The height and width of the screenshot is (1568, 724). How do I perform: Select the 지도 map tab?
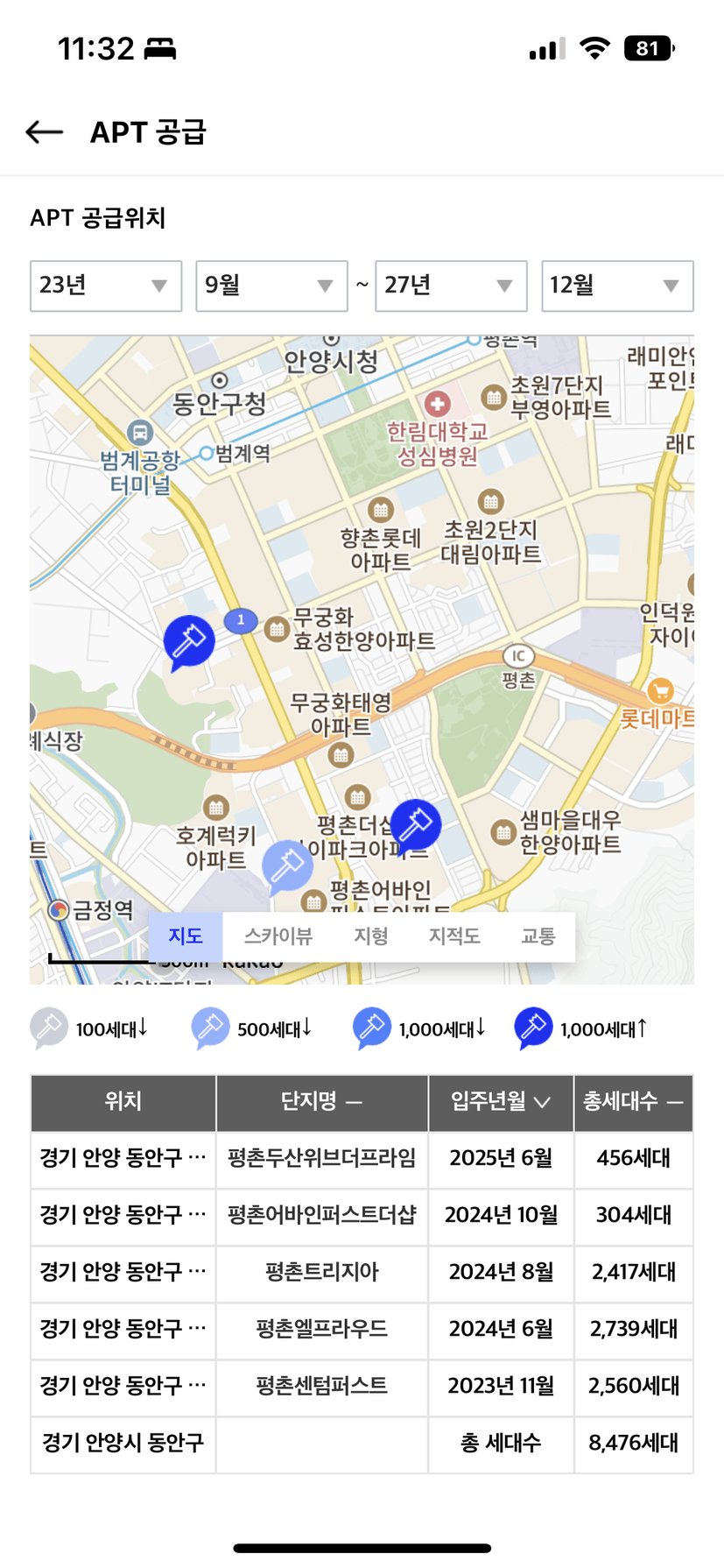[186, 936]
